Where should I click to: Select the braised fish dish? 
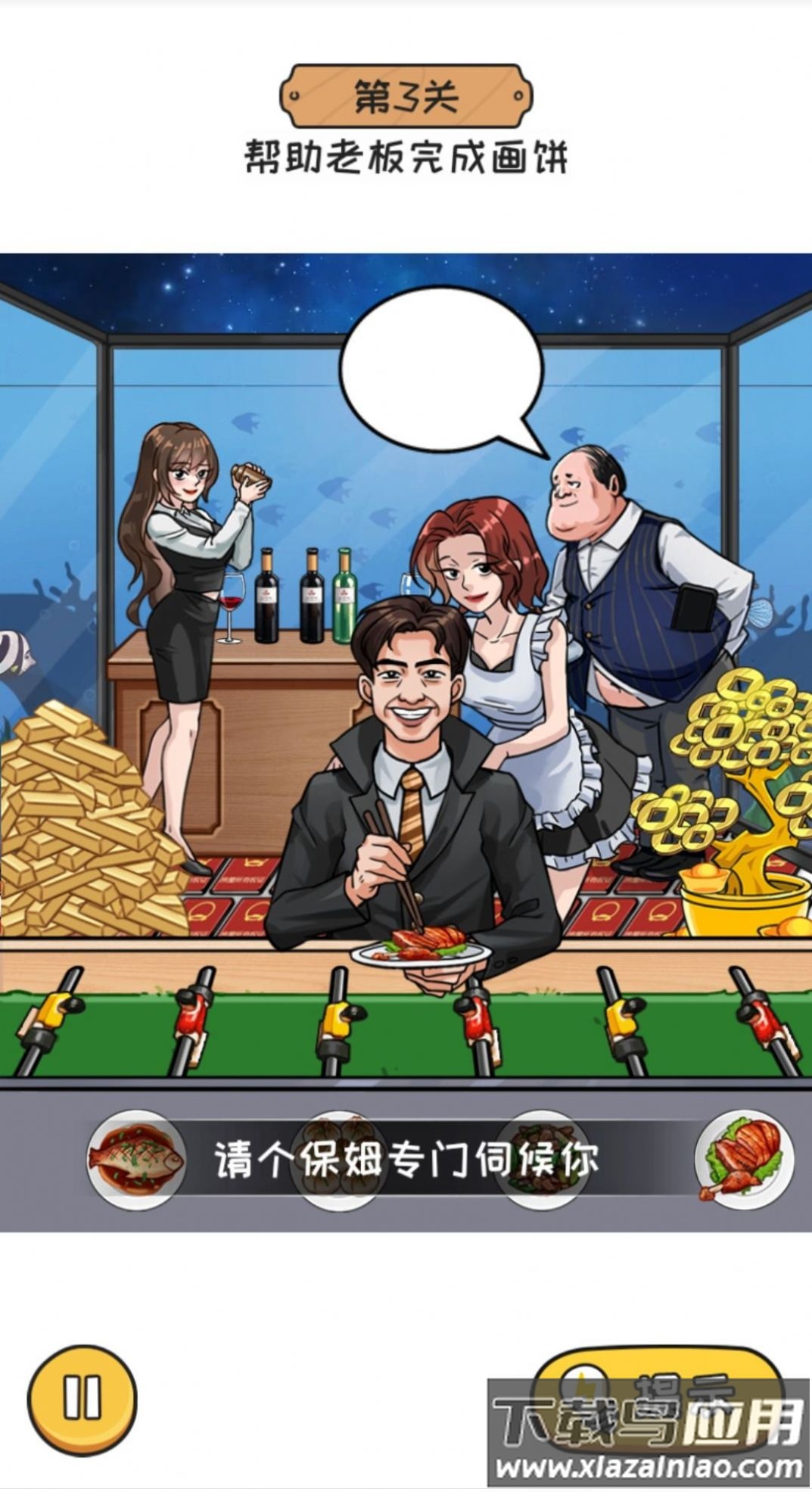click(x=136, y=1159)
